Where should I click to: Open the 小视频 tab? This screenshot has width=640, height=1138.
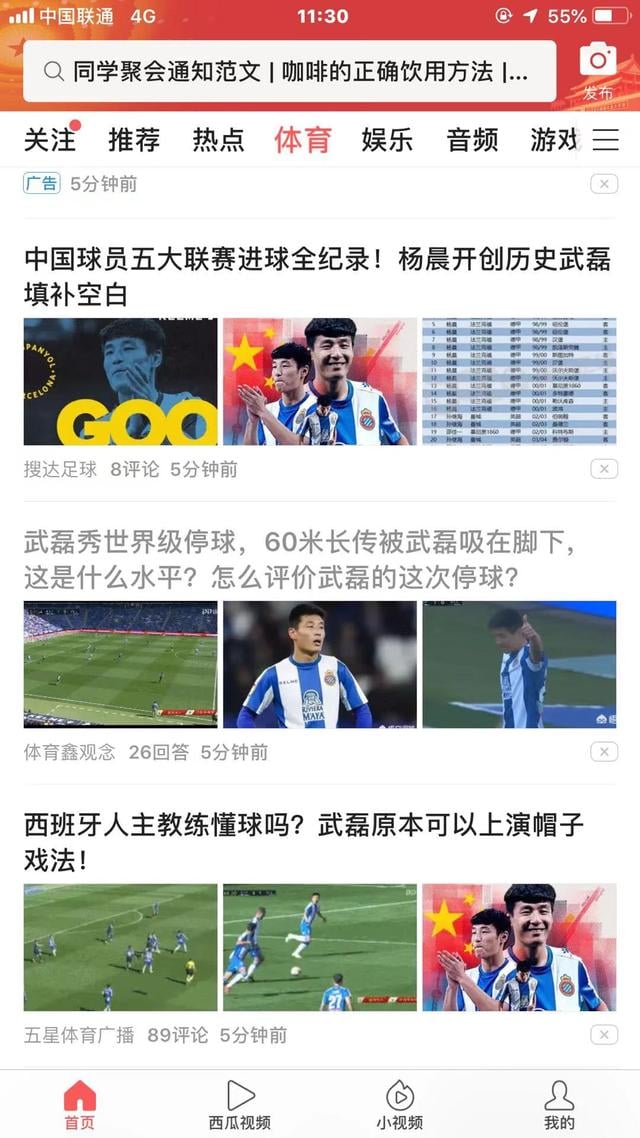[400, 1104]
